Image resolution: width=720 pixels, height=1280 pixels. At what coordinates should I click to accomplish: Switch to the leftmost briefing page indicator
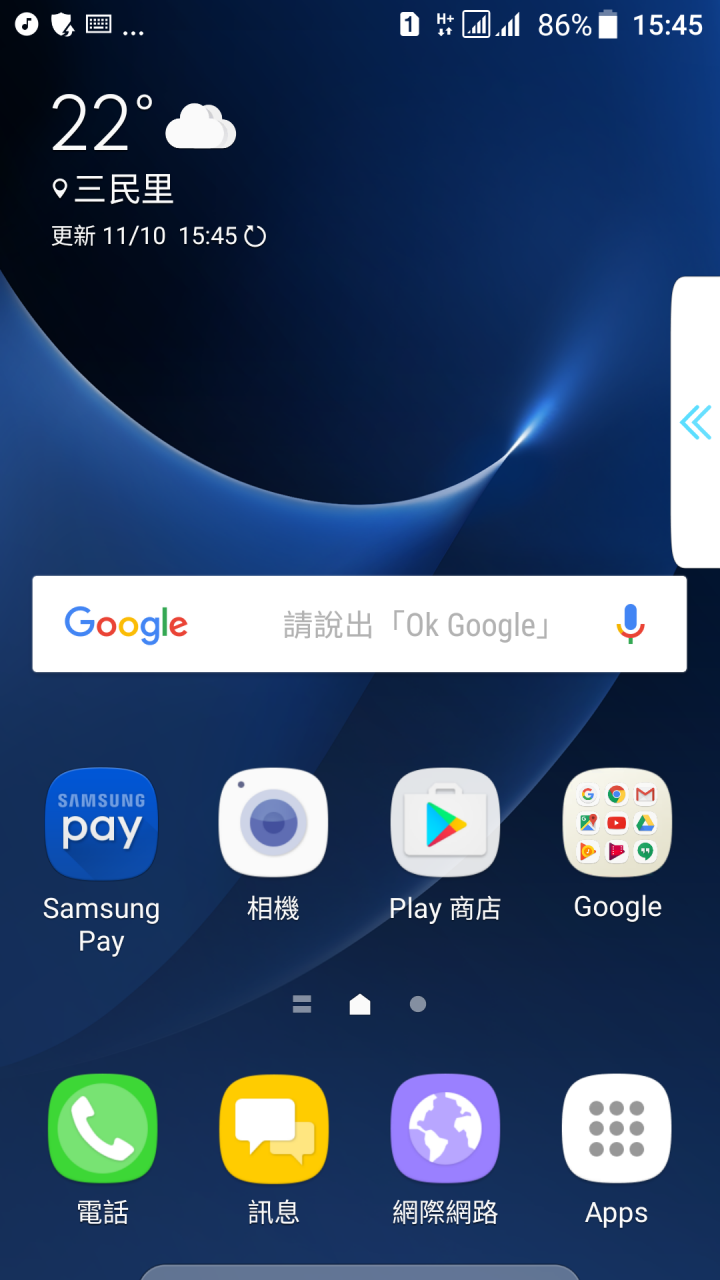tap(302, 1004)
